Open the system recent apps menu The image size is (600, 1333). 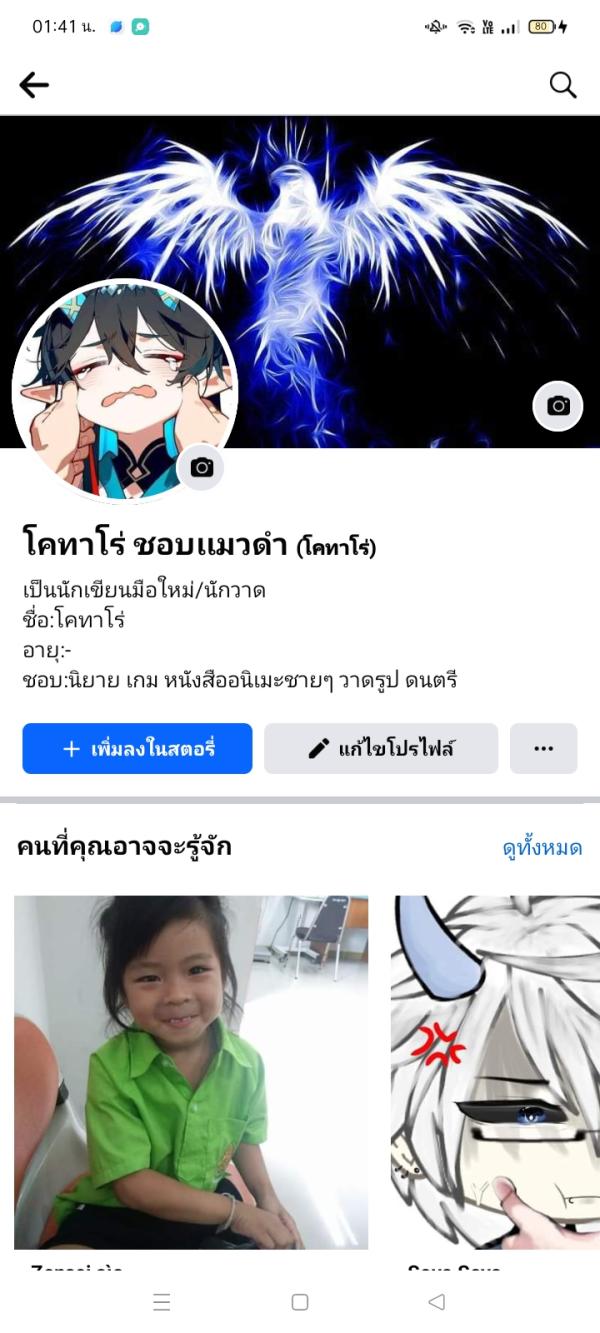coord(162,1302)
